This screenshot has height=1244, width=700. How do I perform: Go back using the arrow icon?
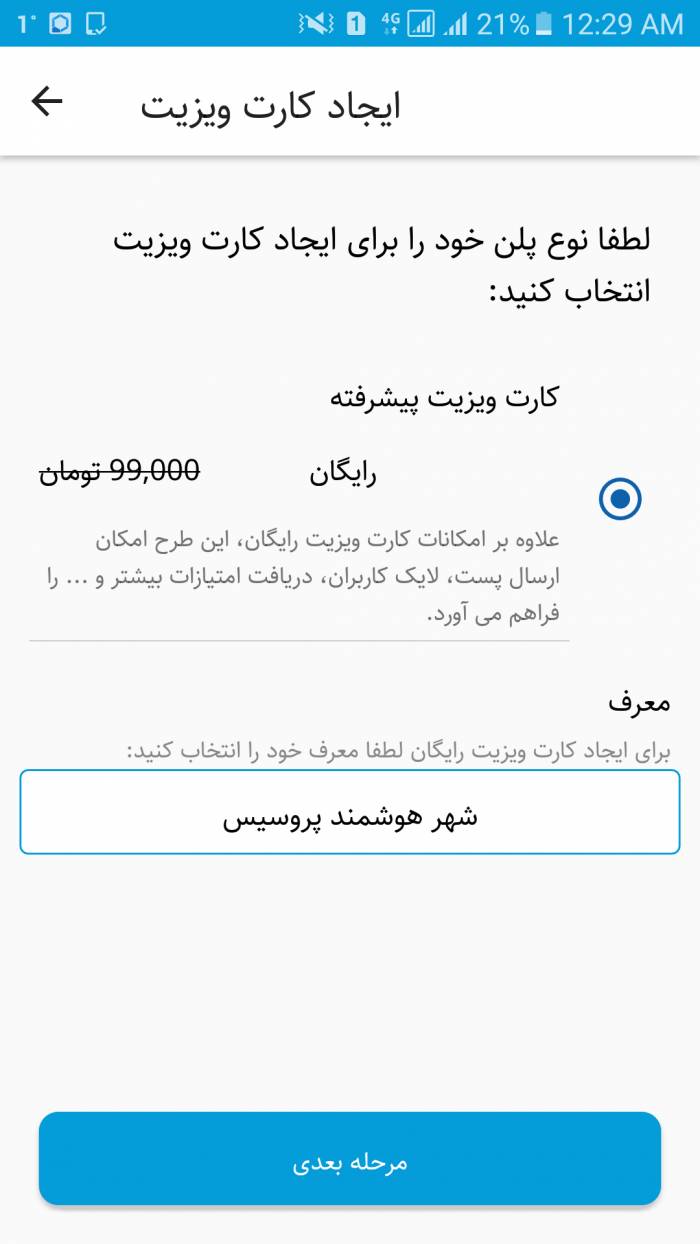(47, 101)
